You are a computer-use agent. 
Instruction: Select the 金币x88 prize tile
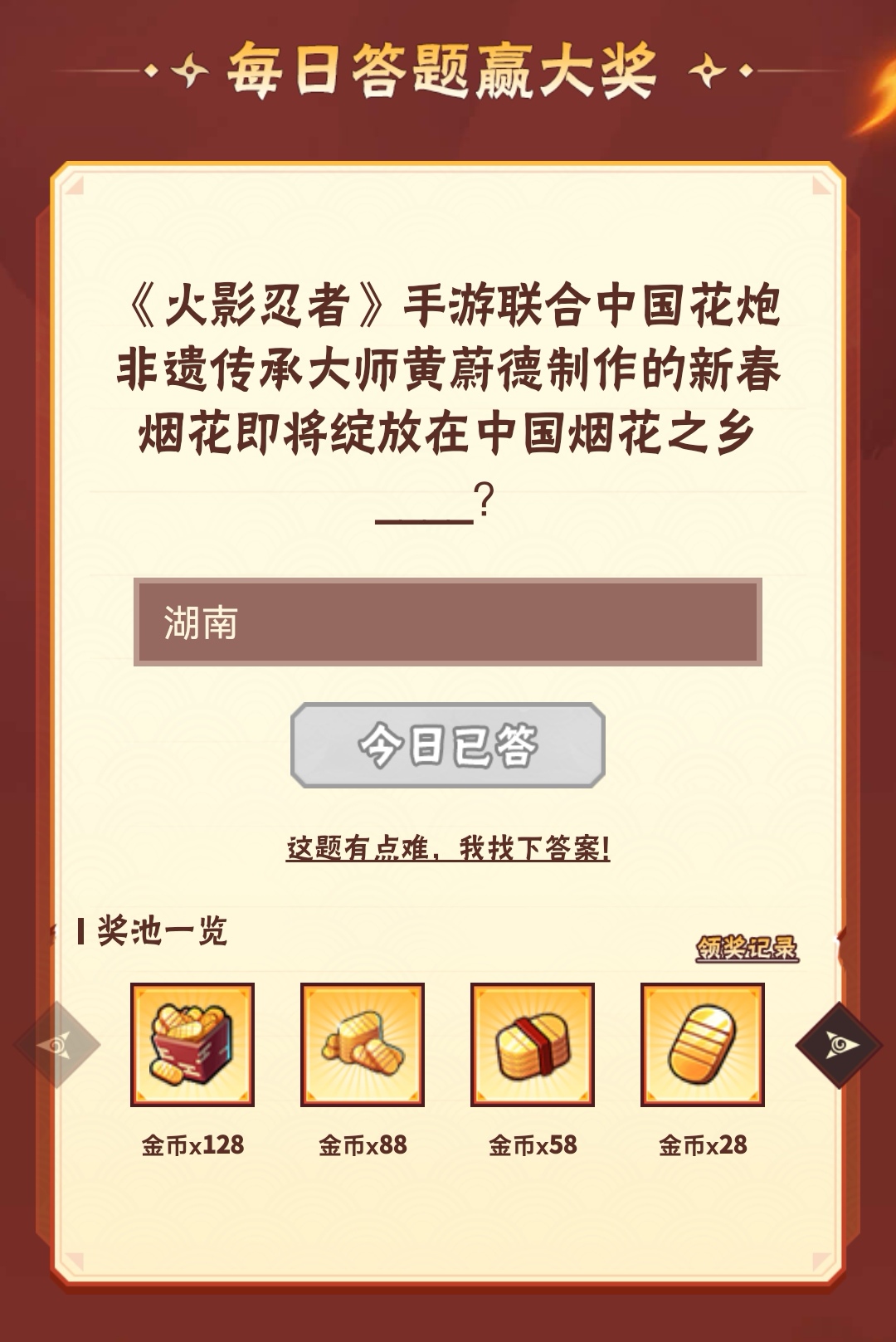click(x=363, y=1044)
